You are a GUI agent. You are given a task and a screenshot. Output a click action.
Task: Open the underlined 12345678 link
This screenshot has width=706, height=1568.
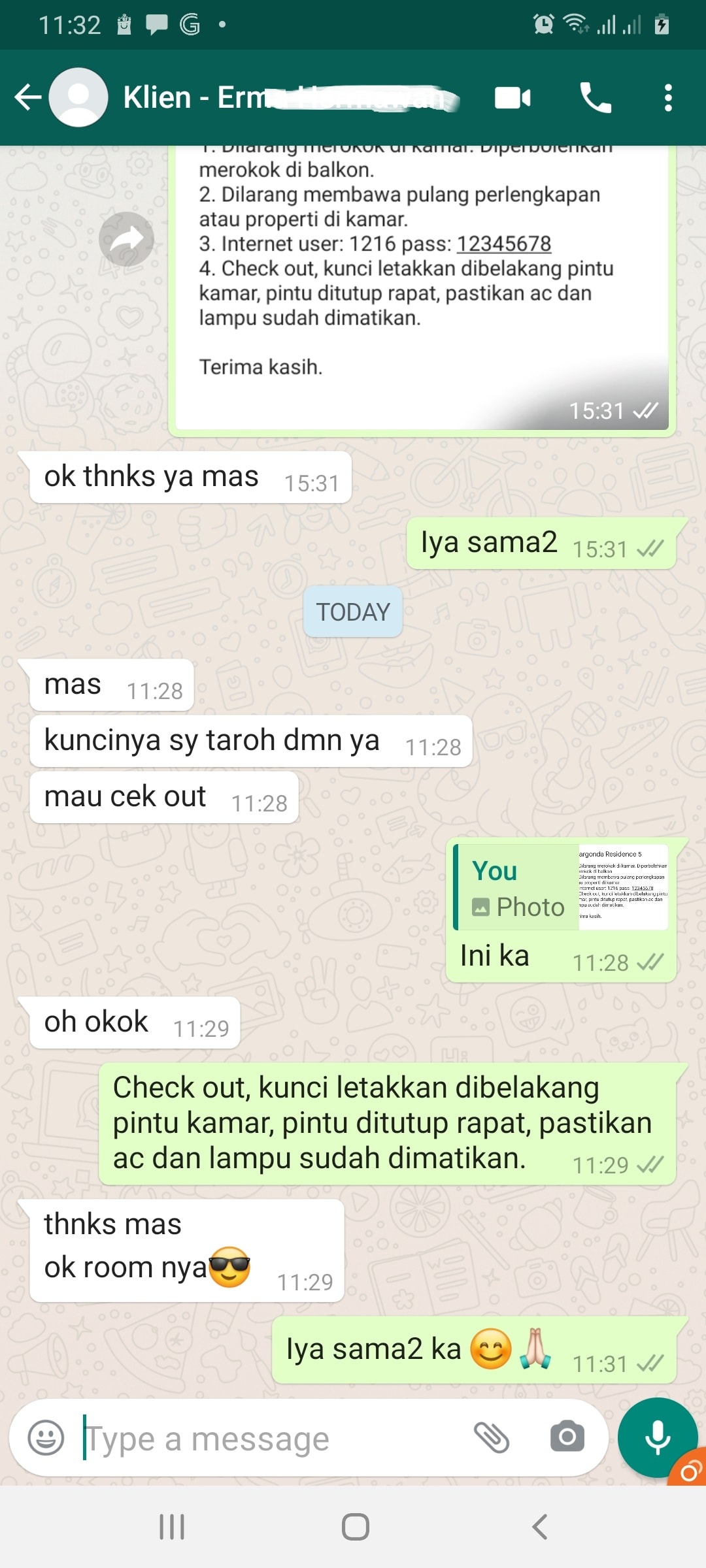[504, 244]
